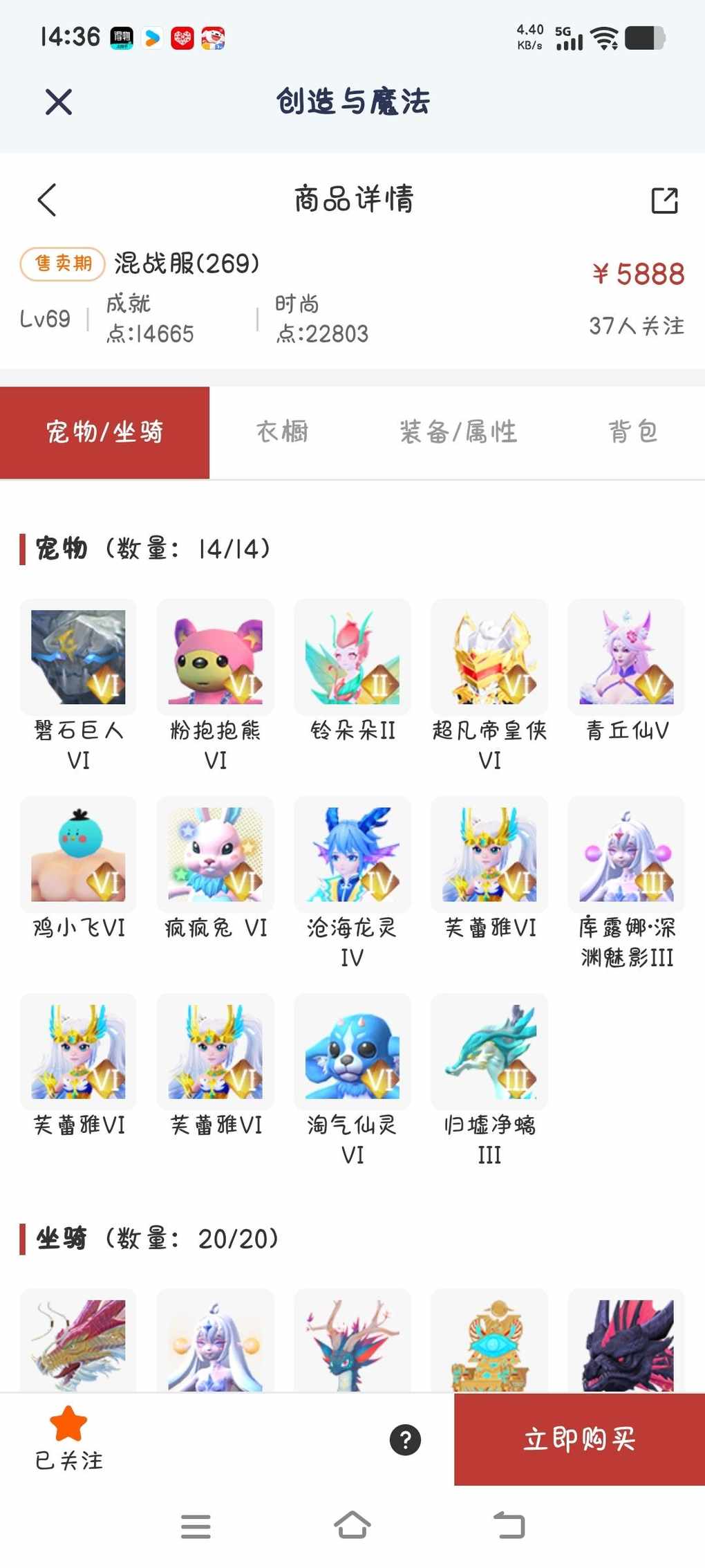
Task: Unfollow this listing via 已关注 star
Action: click(x=68, y=1439)
